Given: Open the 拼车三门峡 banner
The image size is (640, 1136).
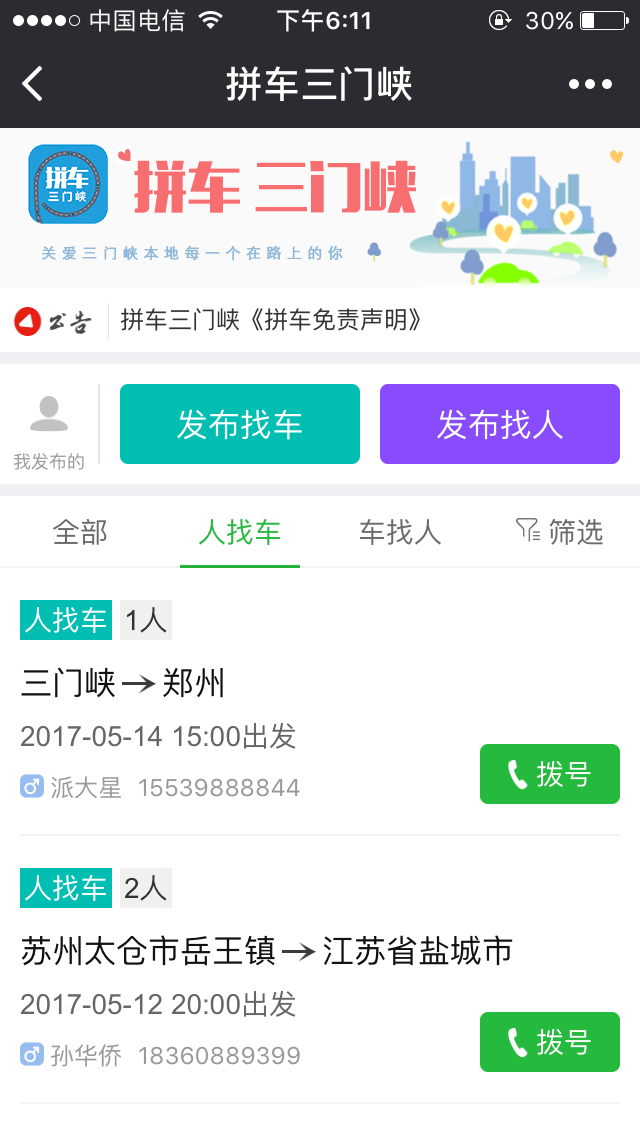Looking at the screenshot, I should [x=320, y=208].
